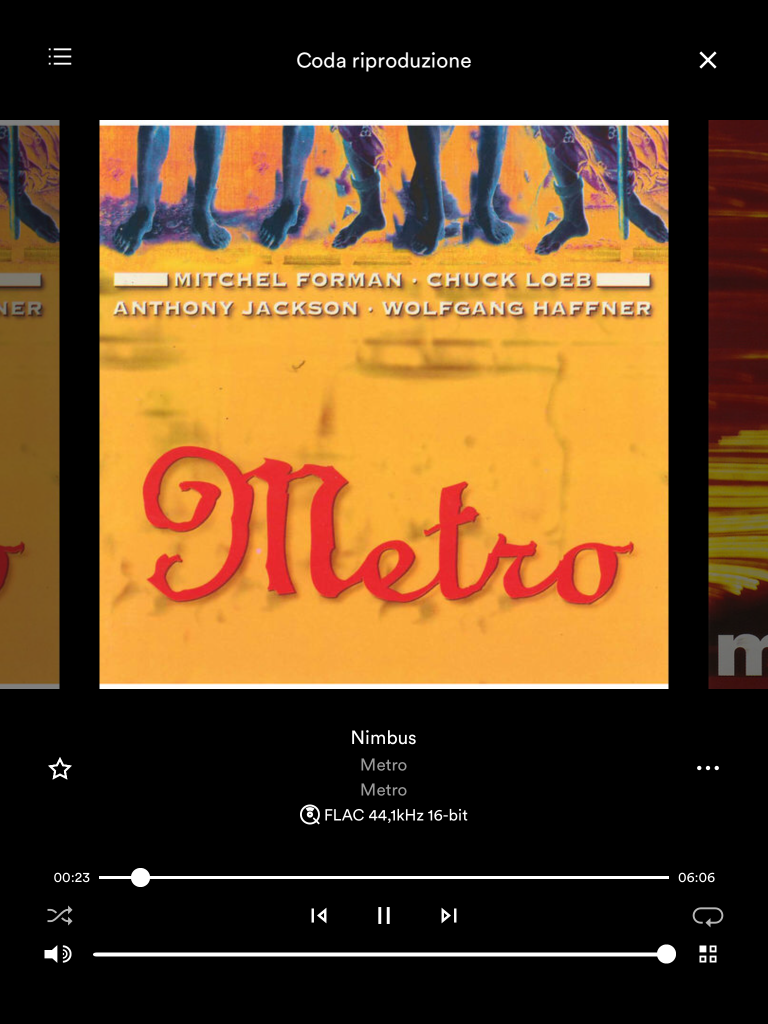The image size is (768, 1024).
Task: Skip to the previous track
Action: (x=319, y=915)
